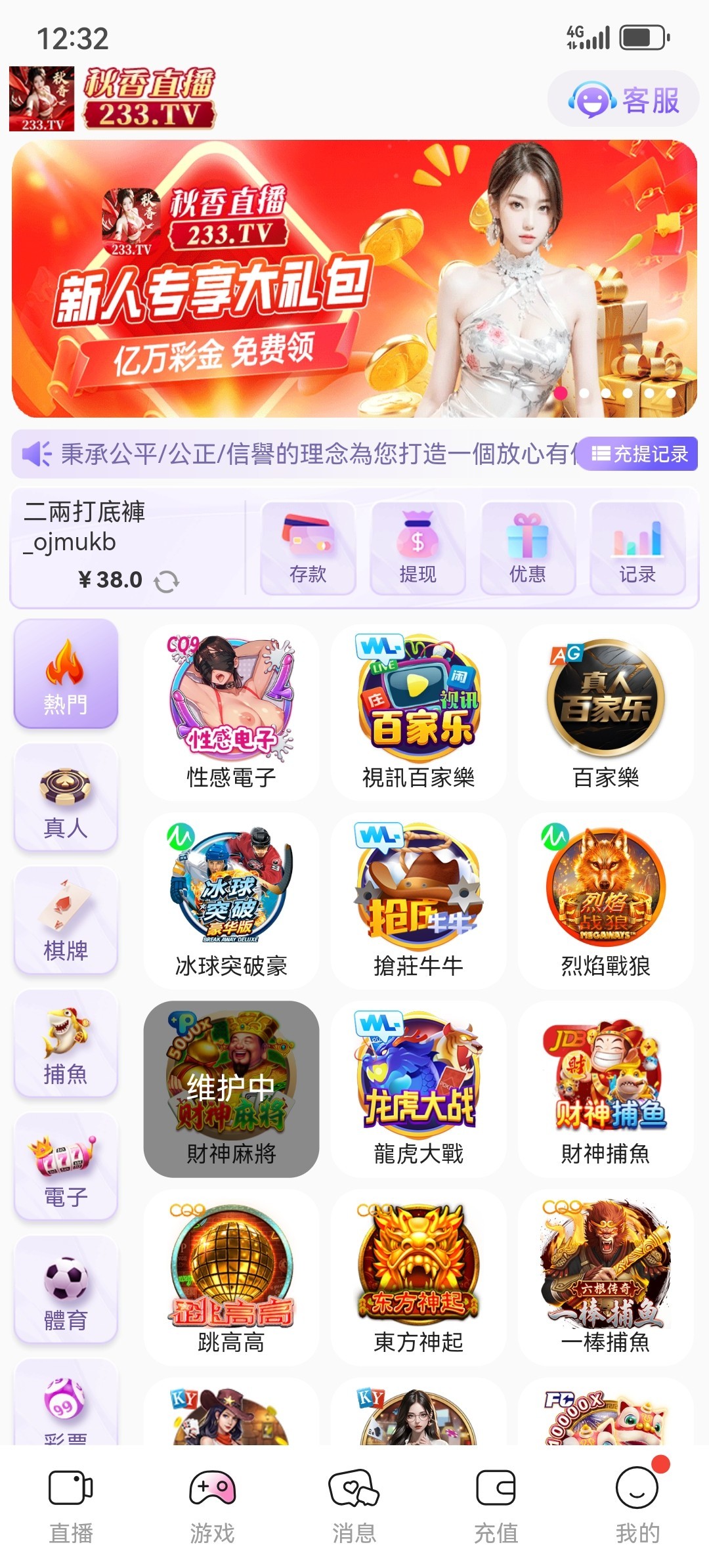
Task: Switch to the 我的 tab
Action: pos(637,1505)
